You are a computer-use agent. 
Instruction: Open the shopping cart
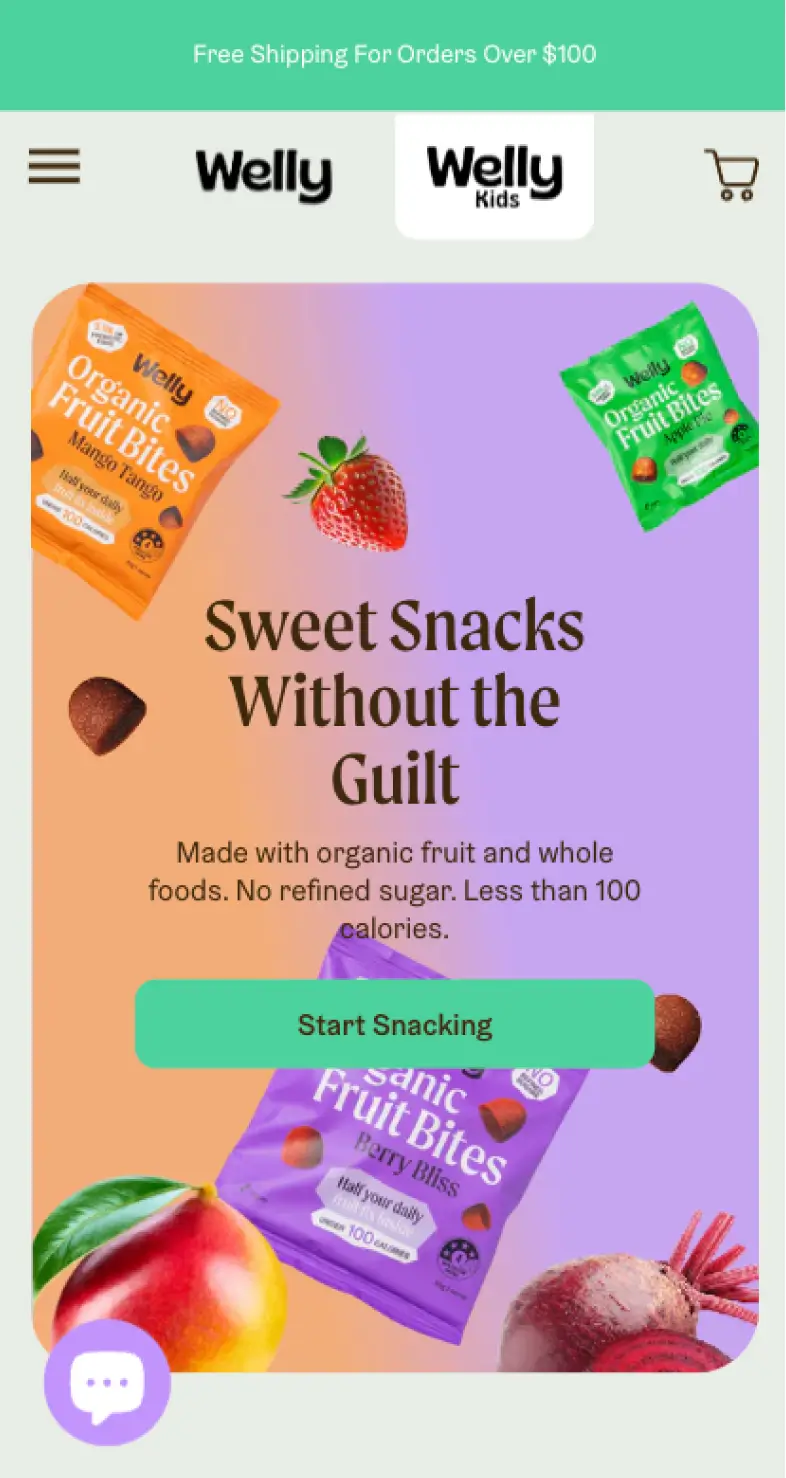click(731, 176)
